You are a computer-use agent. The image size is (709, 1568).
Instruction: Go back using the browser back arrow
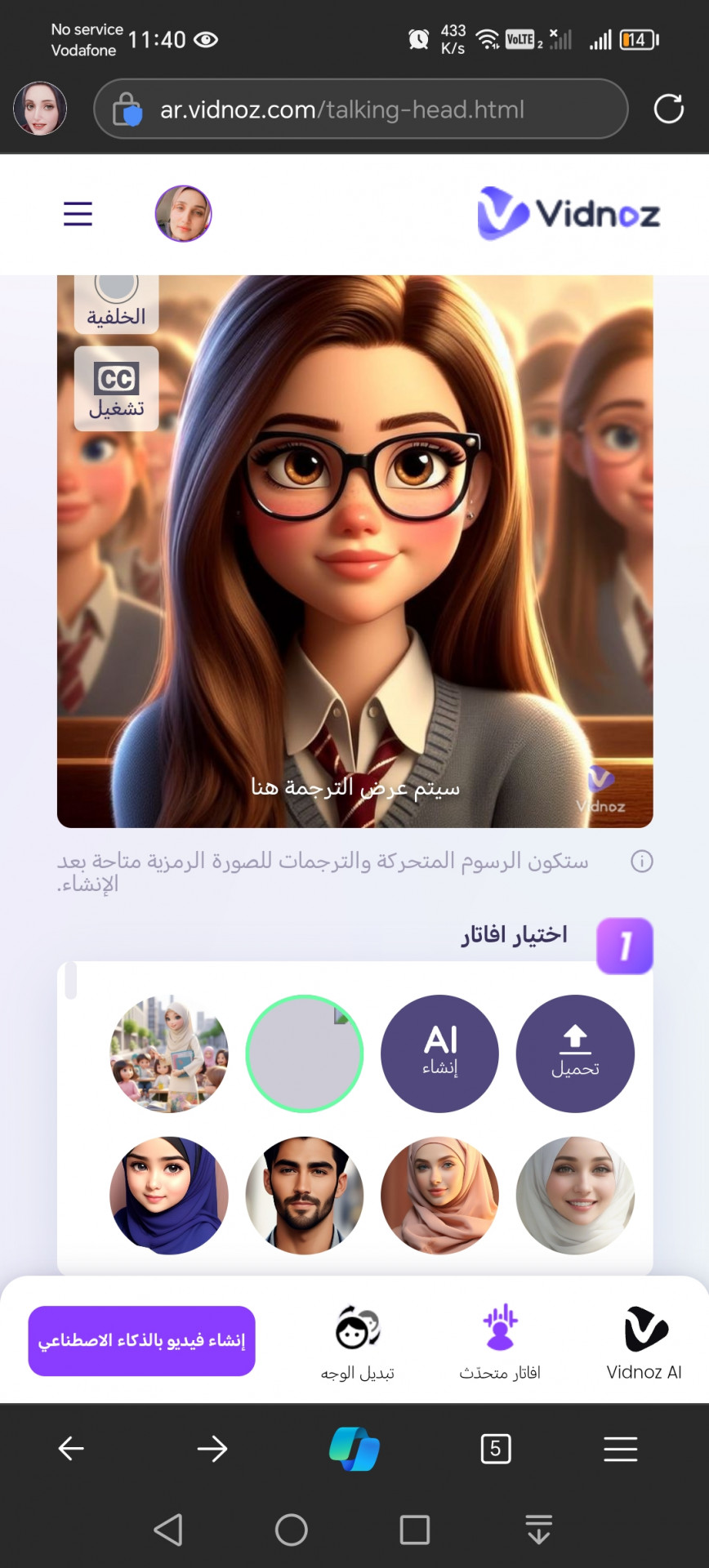point(71,1449)
